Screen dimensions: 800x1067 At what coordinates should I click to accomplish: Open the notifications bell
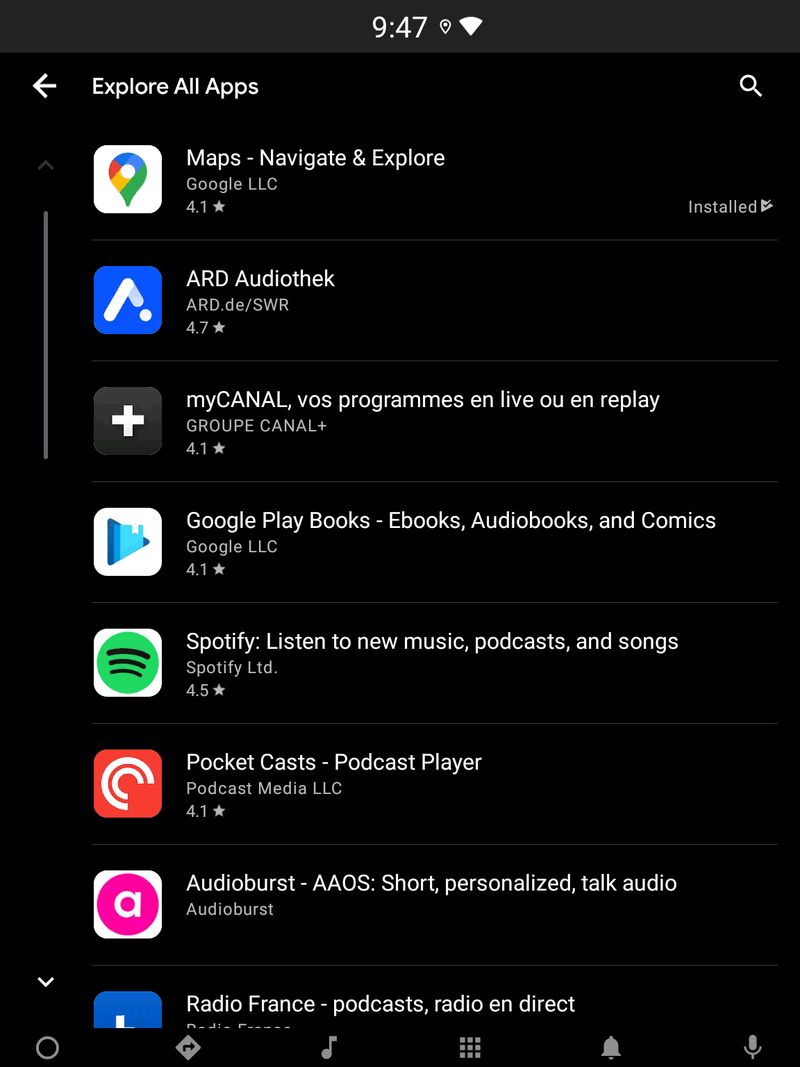(611, 1047)
